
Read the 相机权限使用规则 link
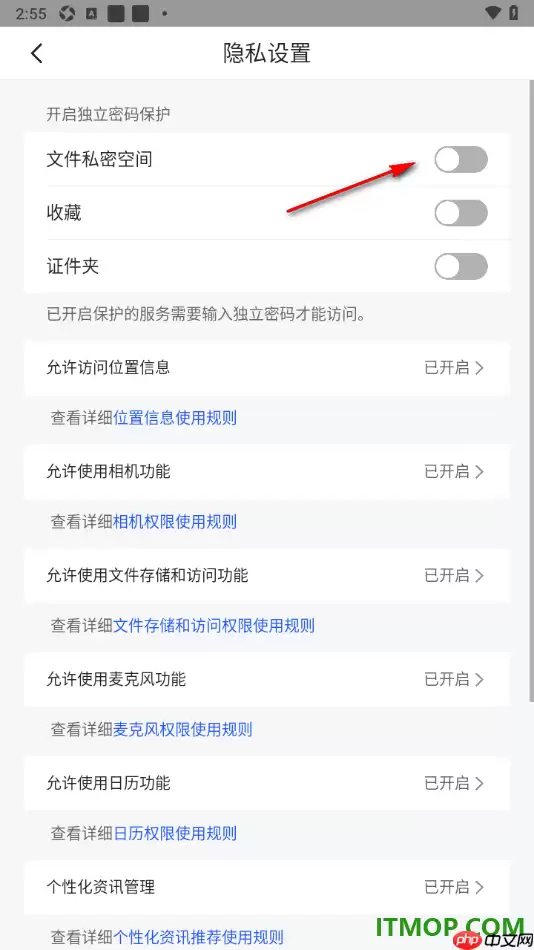175,522
